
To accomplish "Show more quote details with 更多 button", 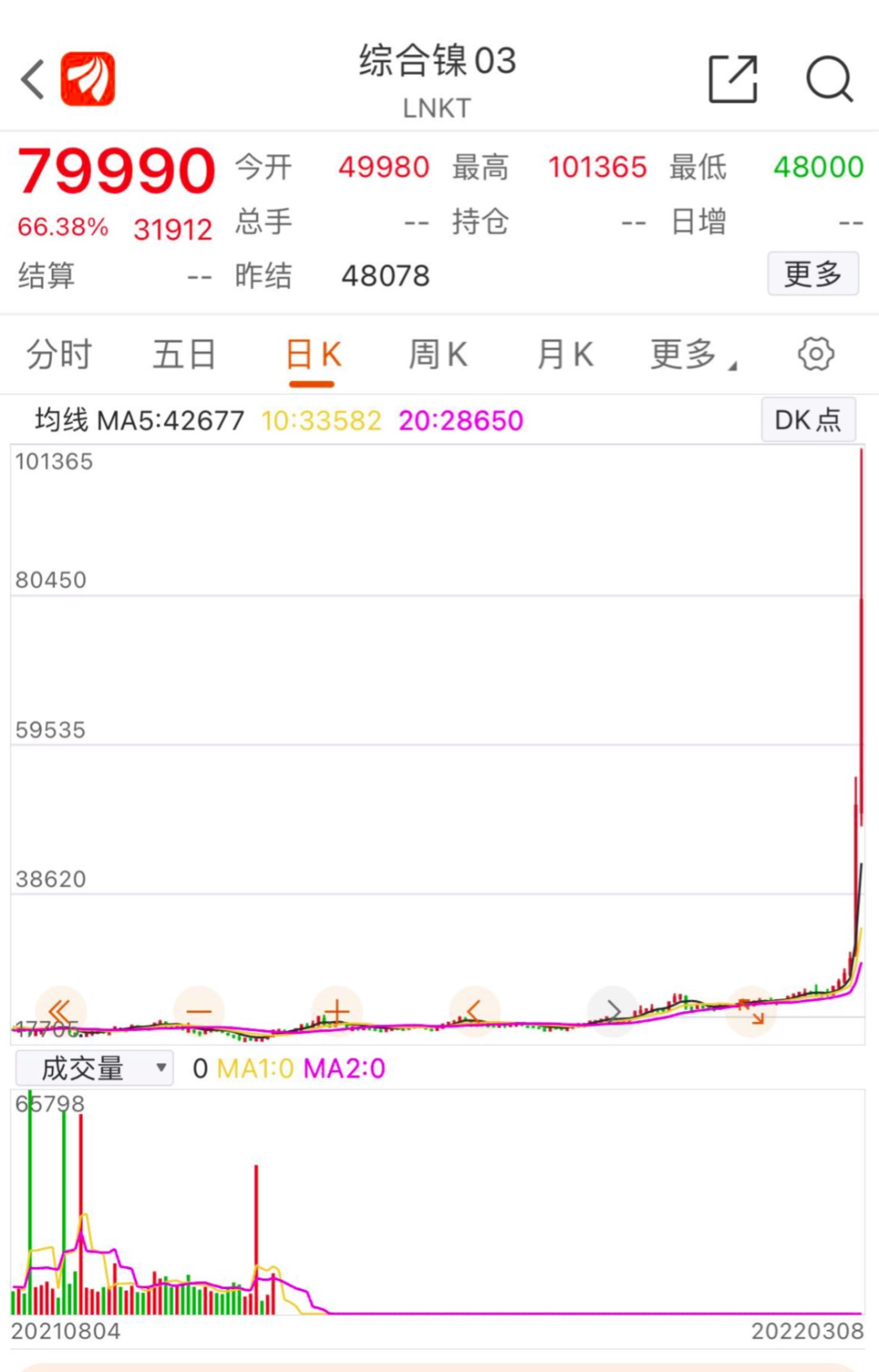I will click(x=812, y=274).
